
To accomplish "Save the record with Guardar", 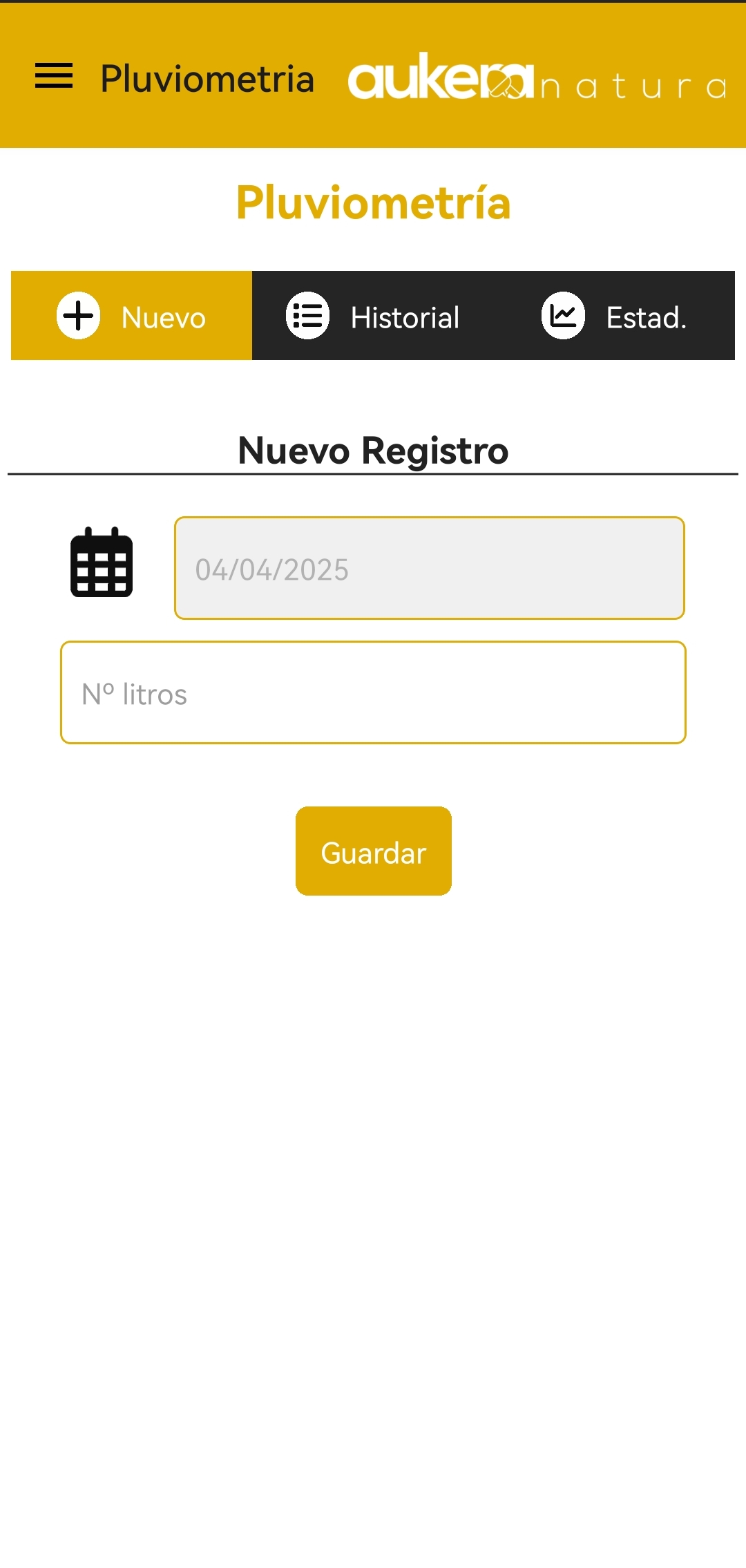I will (x=373, y=851).
